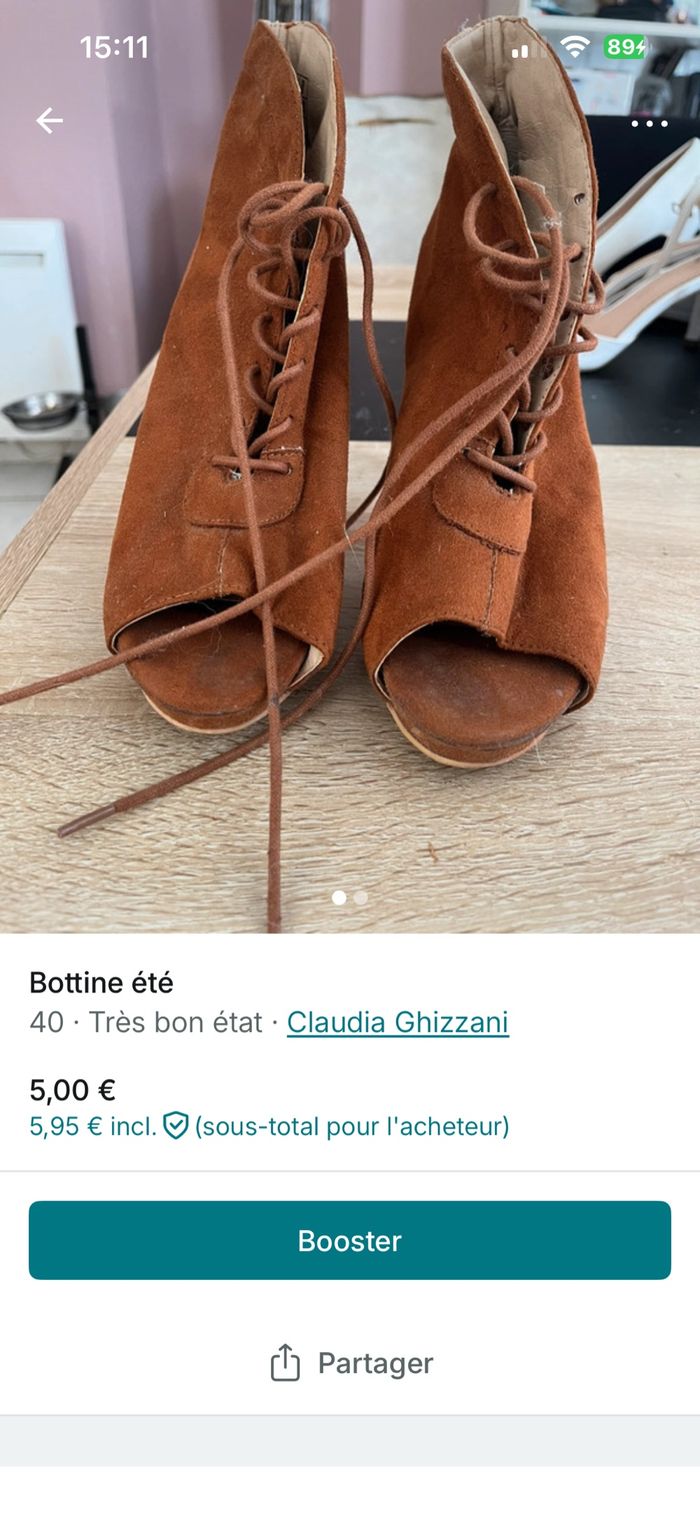Go back using the arrow icon
The height and width of the screenshot is (1516, 700).
(x=49, y=121)
